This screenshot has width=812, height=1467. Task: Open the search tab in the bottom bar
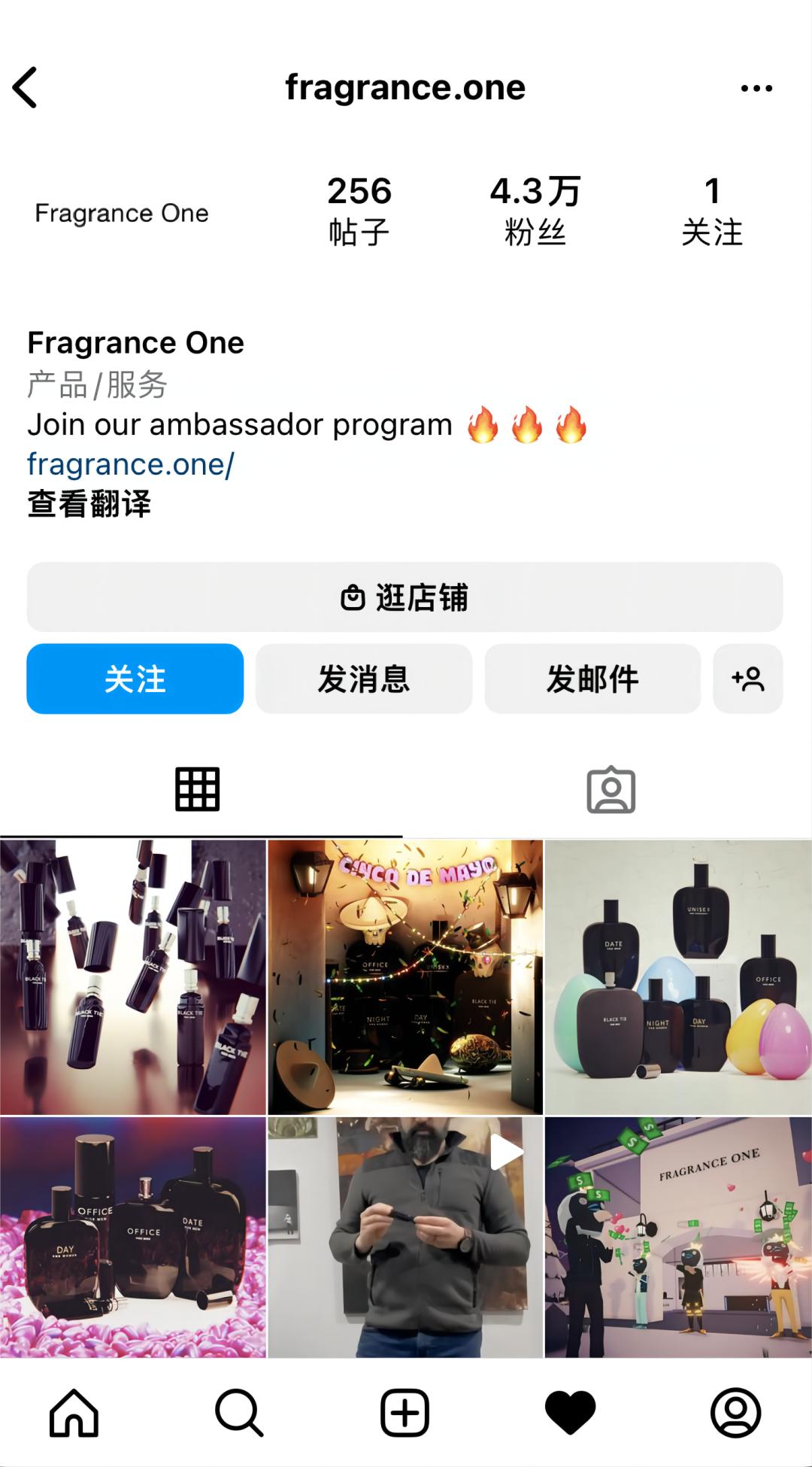(239, 1413)
